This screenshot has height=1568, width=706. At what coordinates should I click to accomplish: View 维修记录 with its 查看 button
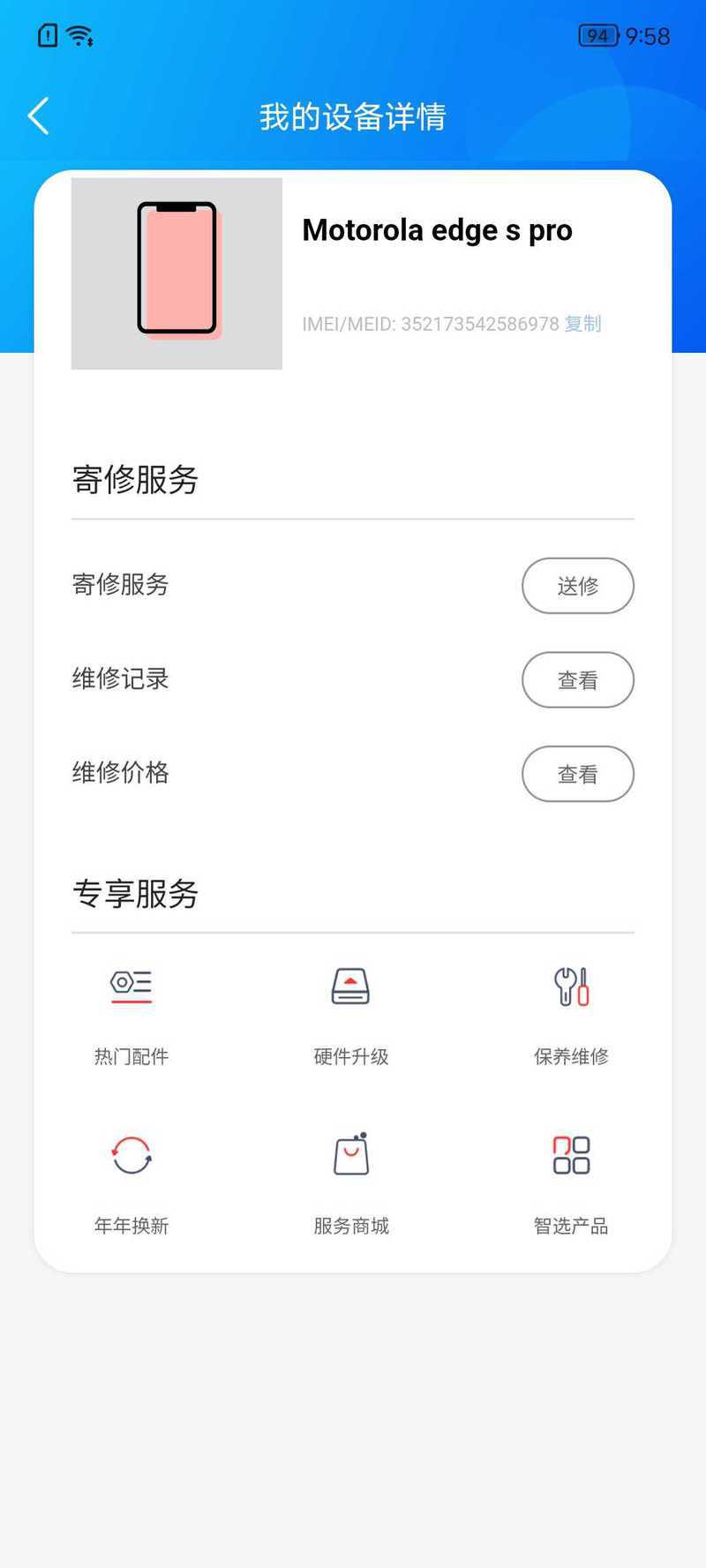(x=578, y=679)
